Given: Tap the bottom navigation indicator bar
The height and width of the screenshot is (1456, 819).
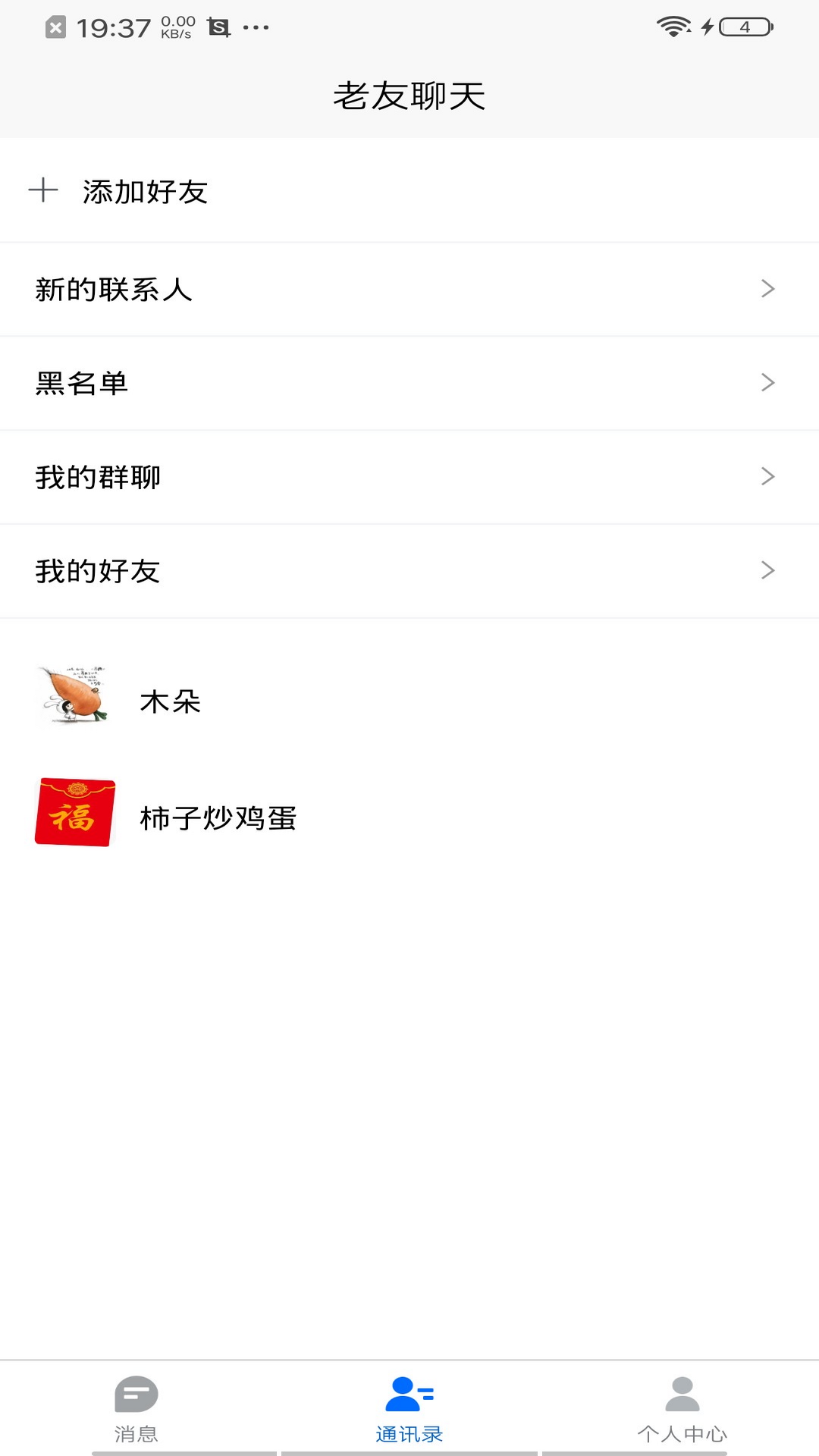Looking at the screenshot, I should 409,1451.
